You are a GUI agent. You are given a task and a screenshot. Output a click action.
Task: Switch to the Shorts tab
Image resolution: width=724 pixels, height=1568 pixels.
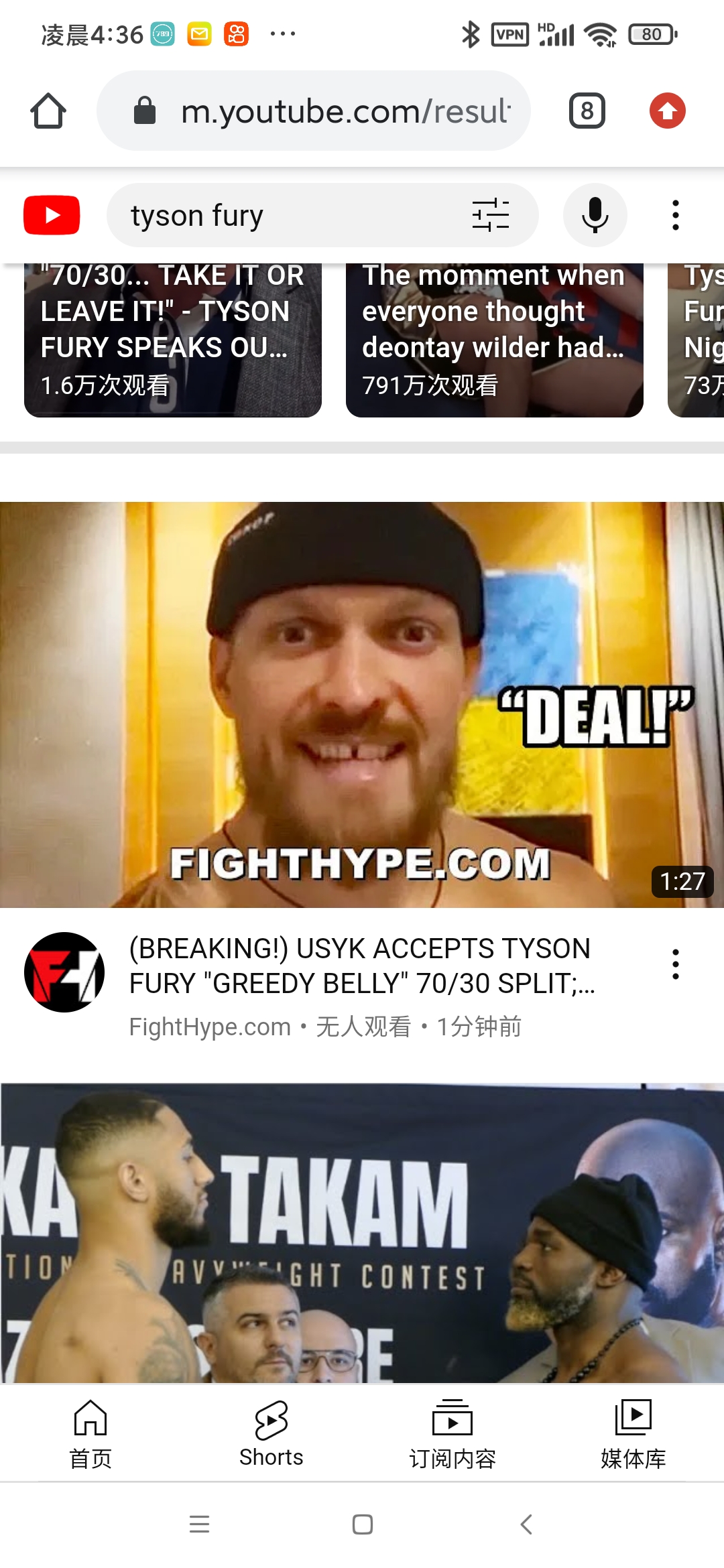(271, 1434)
